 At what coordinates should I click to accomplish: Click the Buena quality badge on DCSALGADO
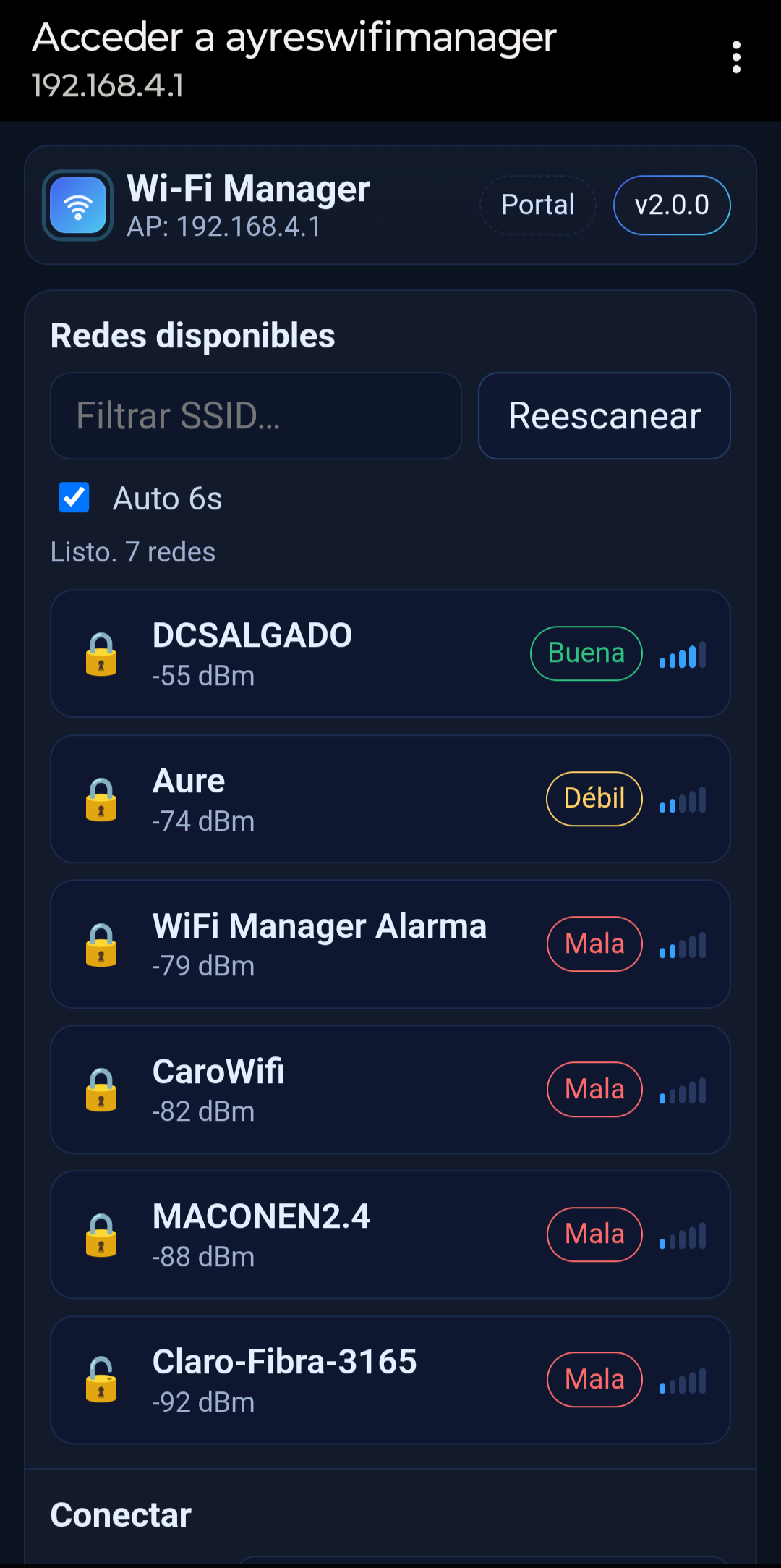click(x=586, y=653)
